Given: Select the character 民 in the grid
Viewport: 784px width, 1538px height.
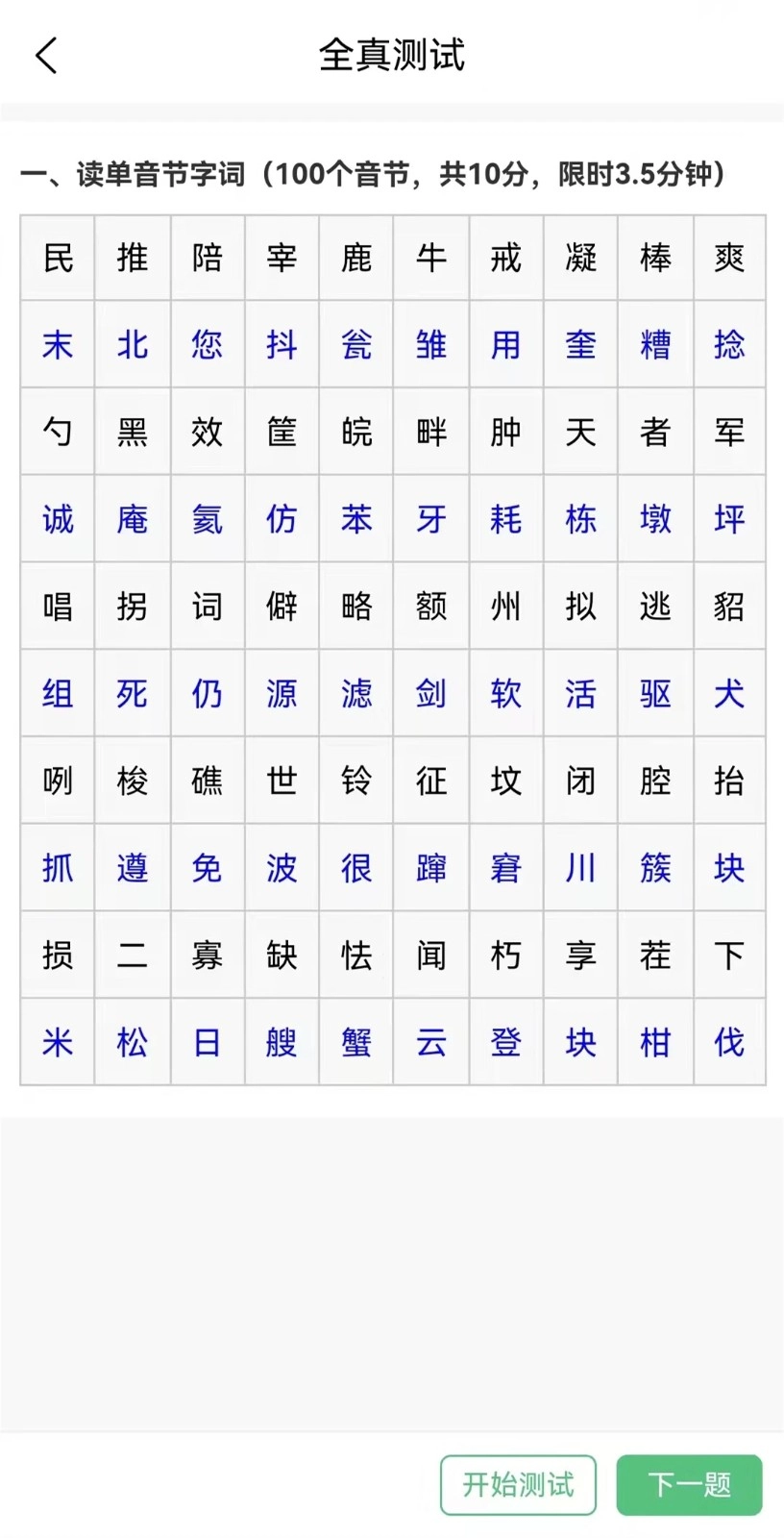Looking at the screenshot, I should [x=57, y=258].
